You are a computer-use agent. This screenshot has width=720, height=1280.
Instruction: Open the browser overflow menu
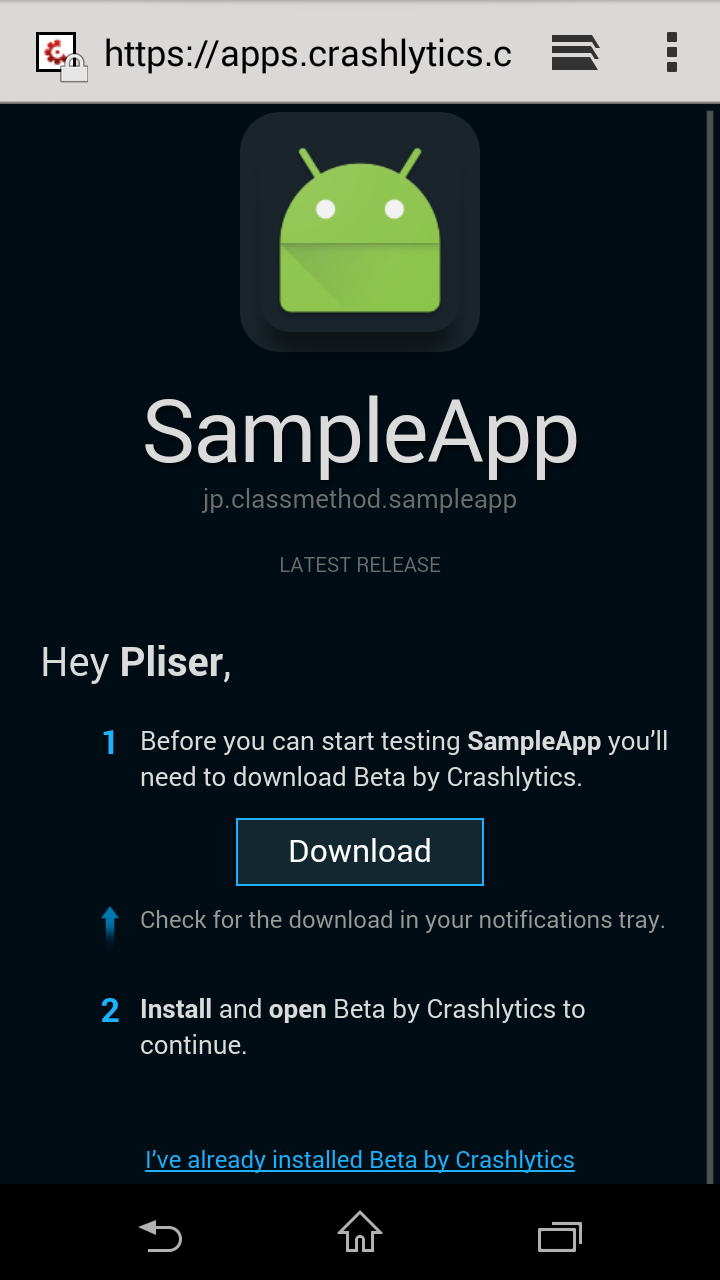[x=671, y=52]
